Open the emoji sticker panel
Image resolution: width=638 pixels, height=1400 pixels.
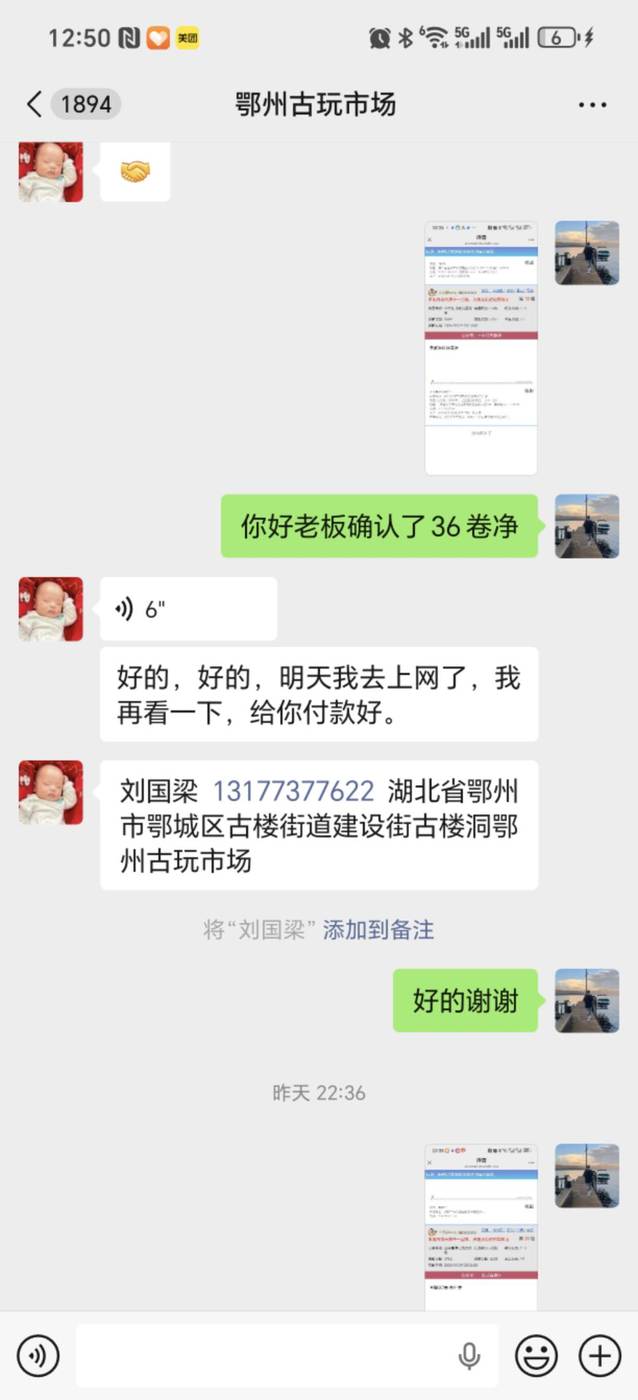(x=536, y=1356)
